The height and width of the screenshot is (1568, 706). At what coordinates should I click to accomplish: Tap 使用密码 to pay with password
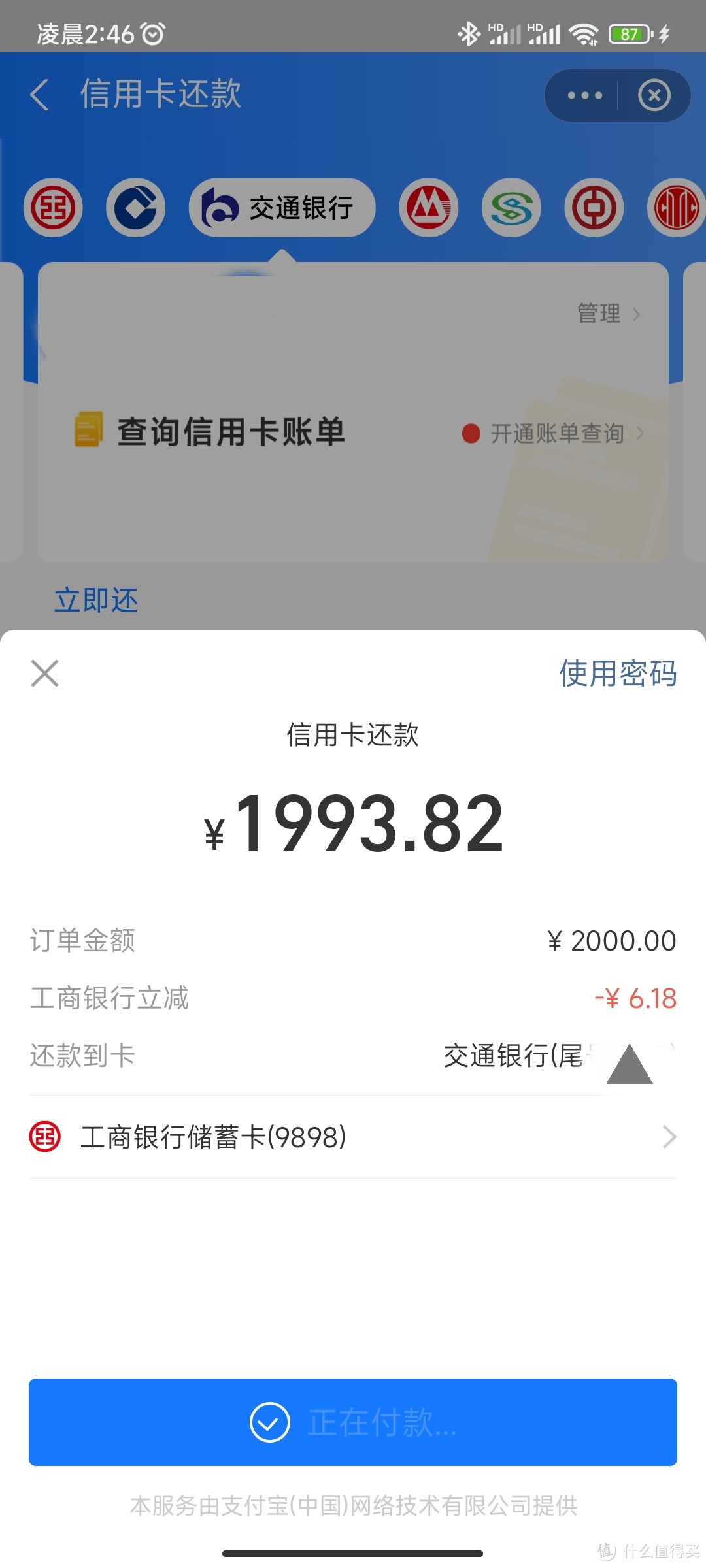coord(618,673)
